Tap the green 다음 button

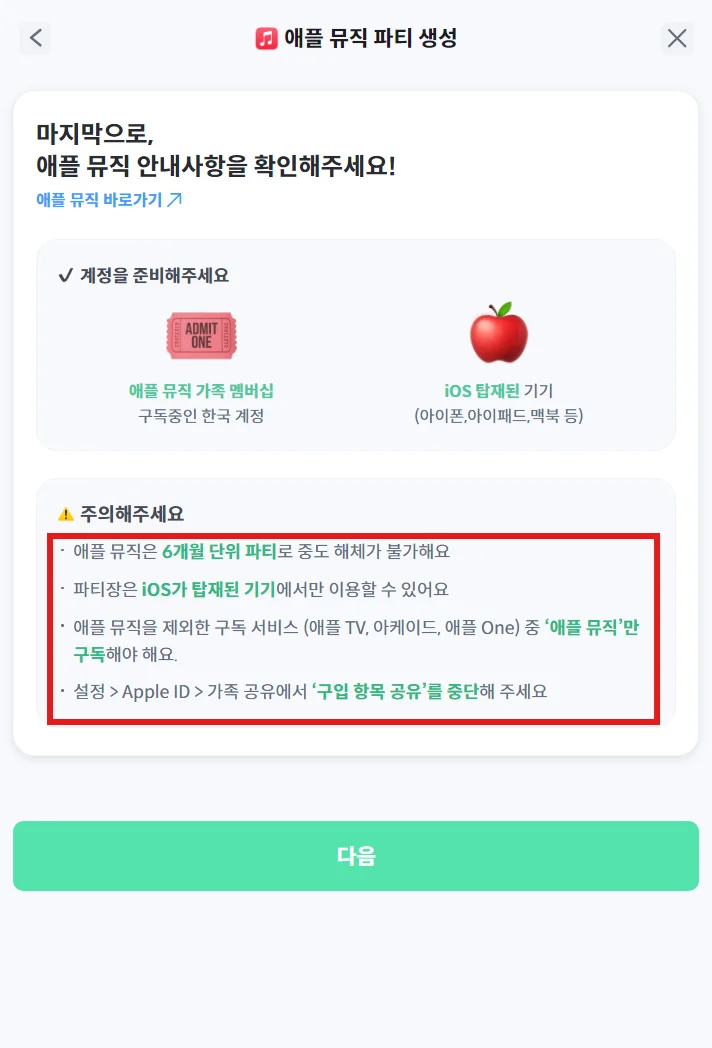pyautogui.click(x=356, y=856)
